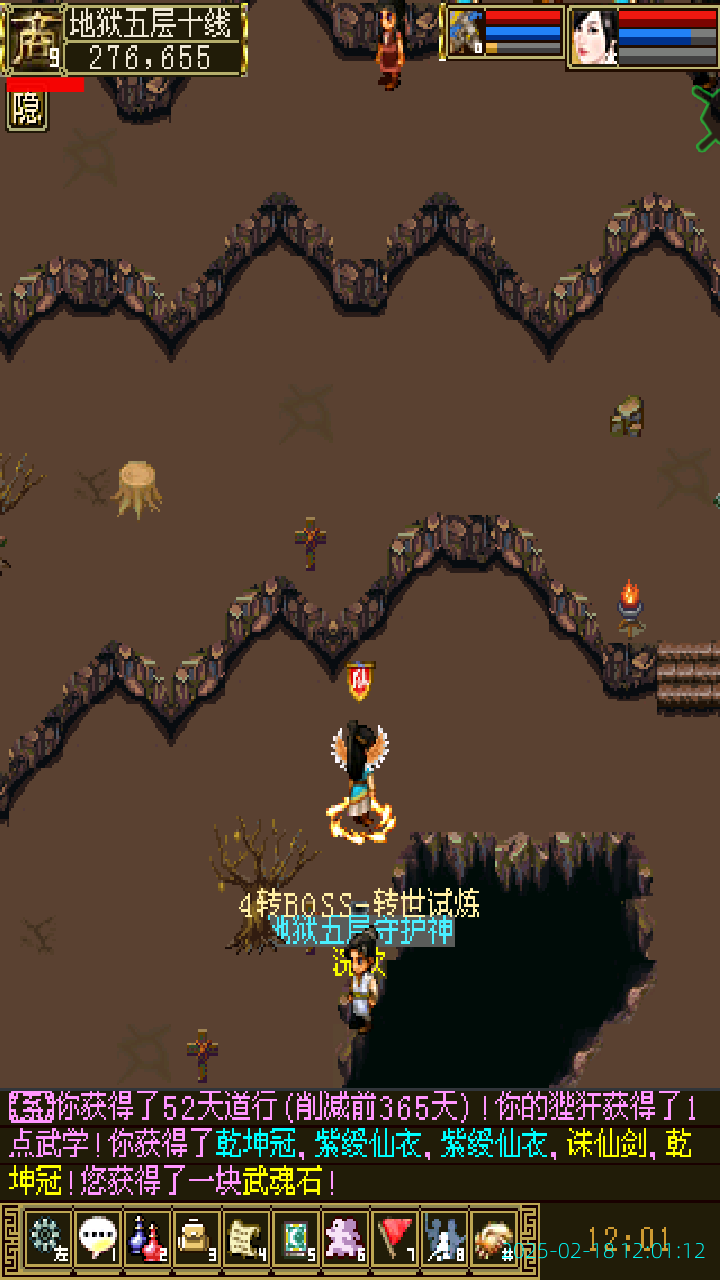
Task: Open the pink character figure menu
Action: pos(346,1239)
